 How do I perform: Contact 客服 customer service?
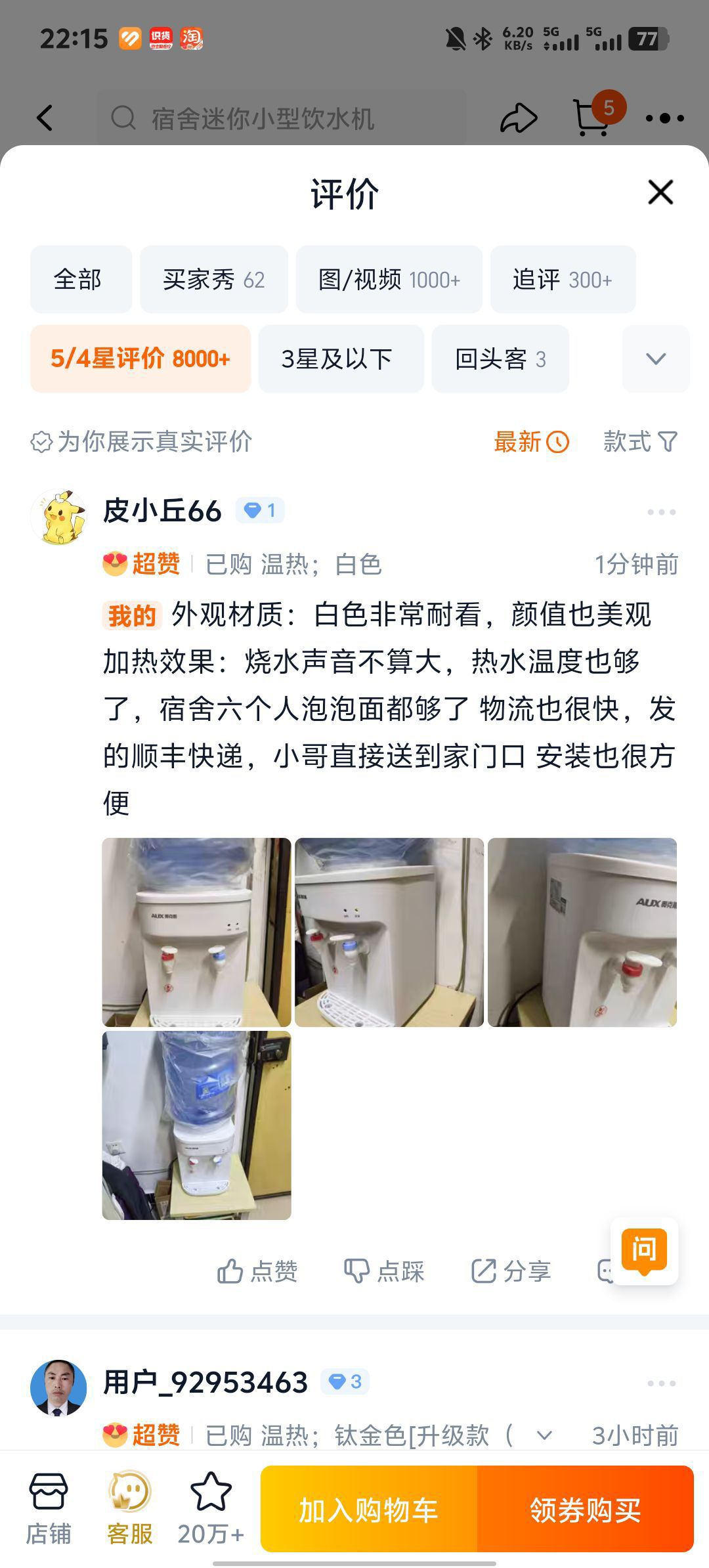tap(130, 1510)
